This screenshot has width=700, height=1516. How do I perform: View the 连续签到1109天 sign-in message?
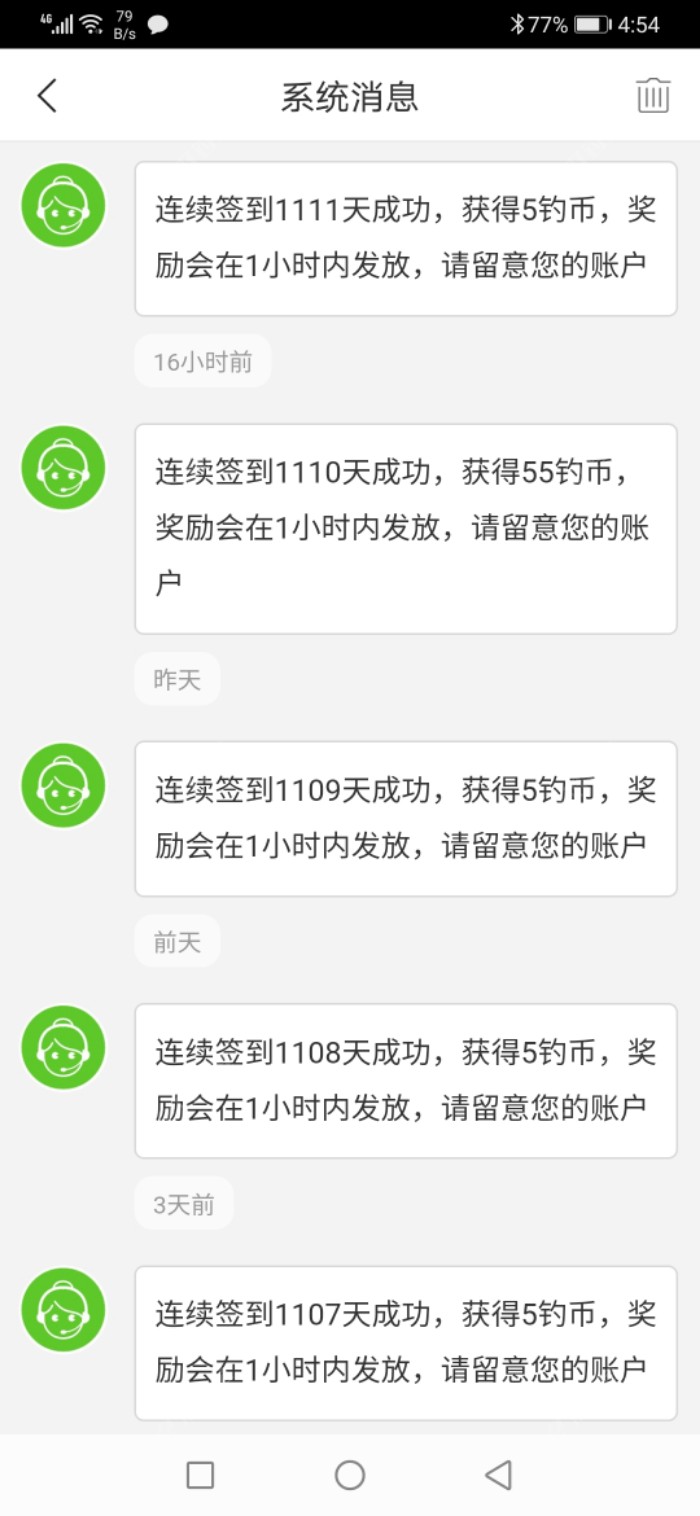coord(405,818)
